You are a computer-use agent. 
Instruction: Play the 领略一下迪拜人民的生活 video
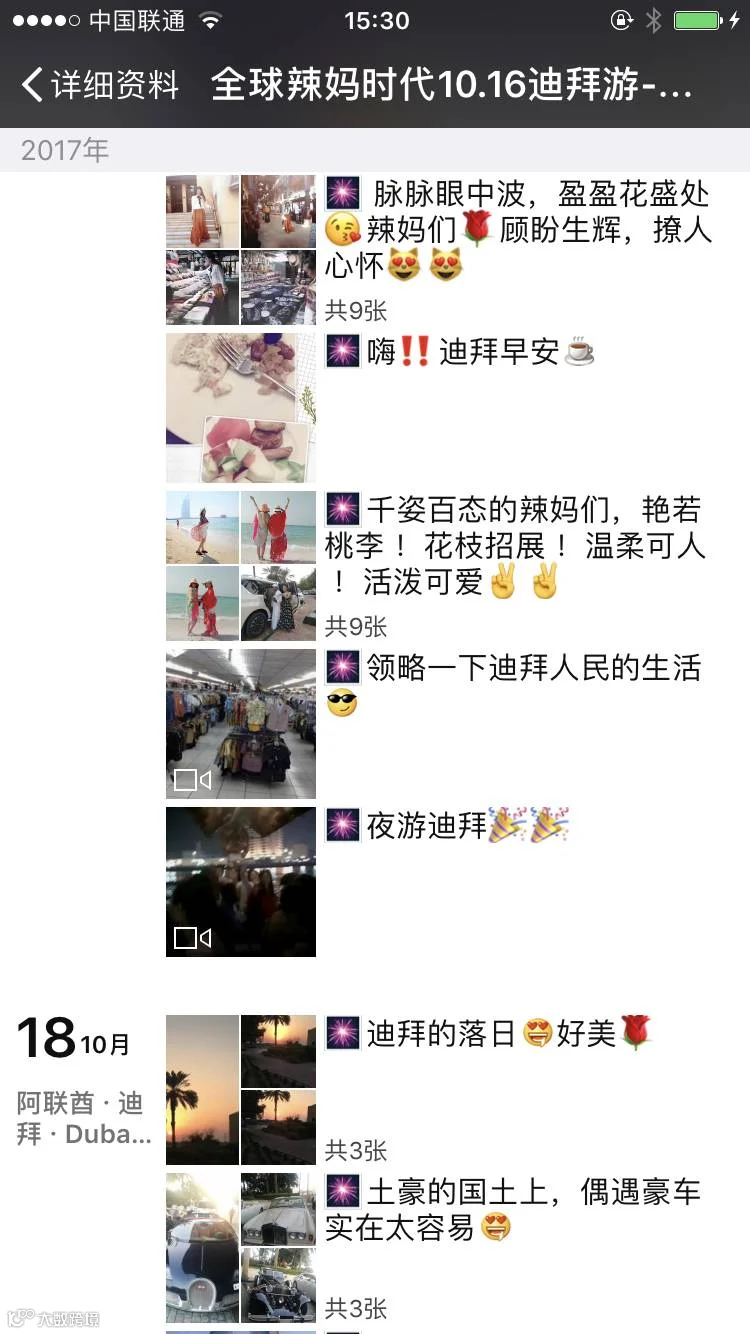click(x=241, y=723)
